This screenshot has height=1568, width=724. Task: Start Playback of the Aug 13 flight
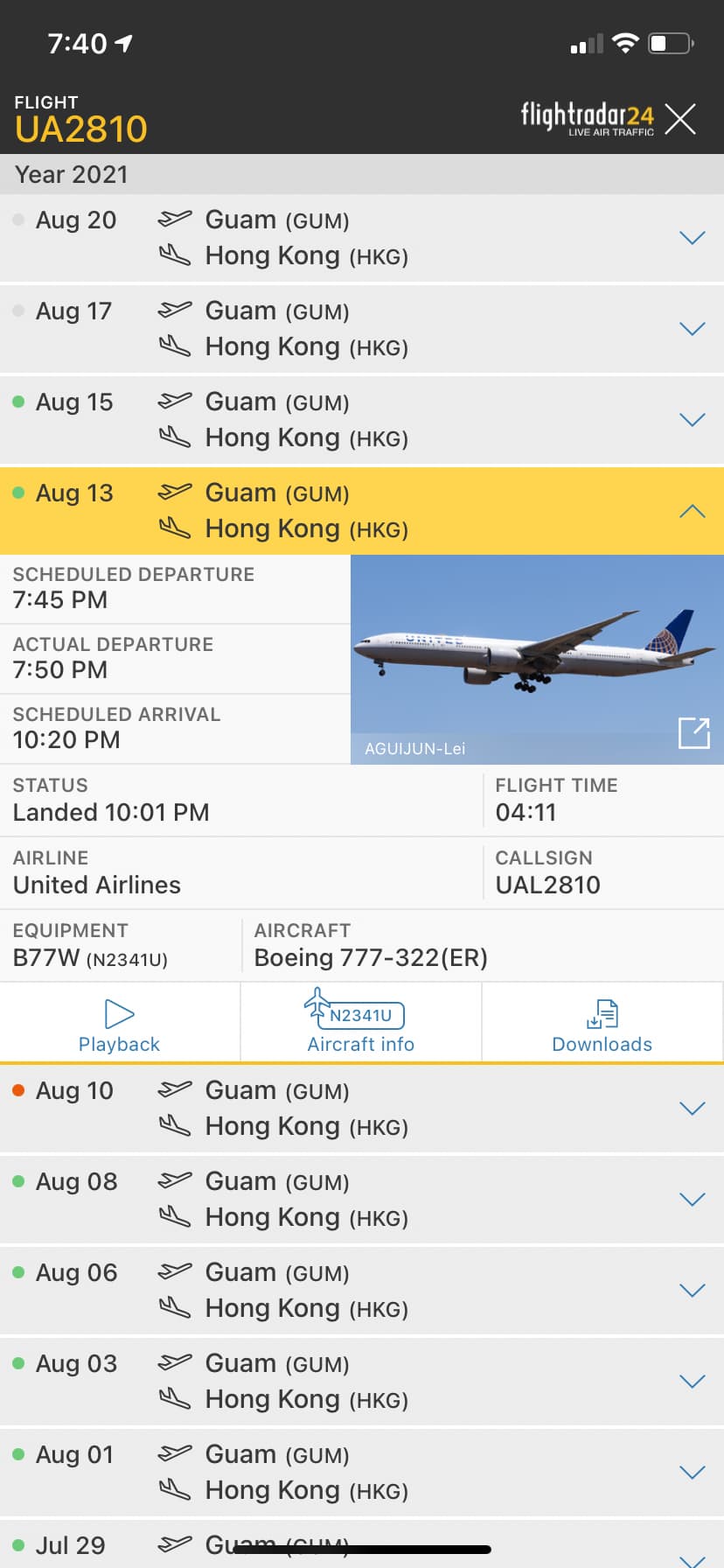120,1025
